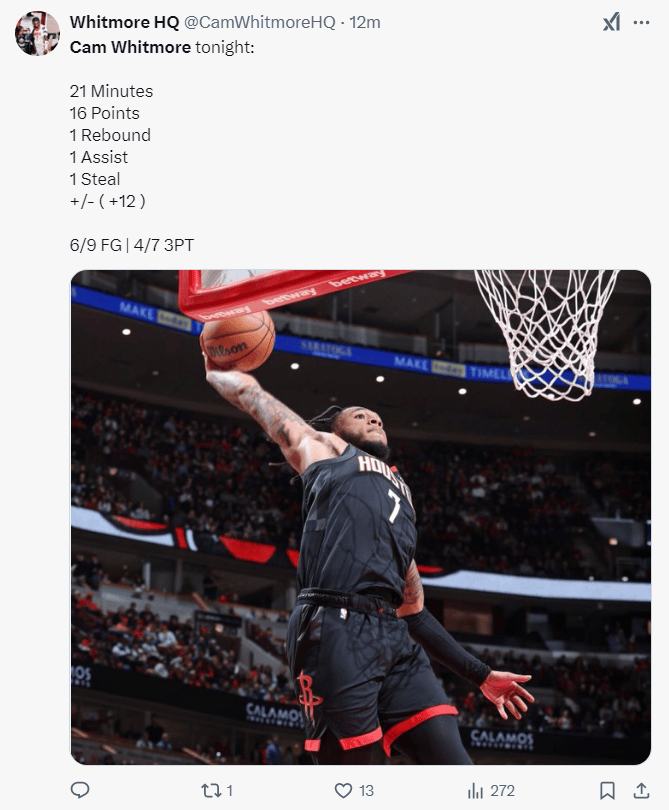The height and width of the screenshot is (810, 669).
Task: Share this post via the share icon
Action: tap(639, 790)
